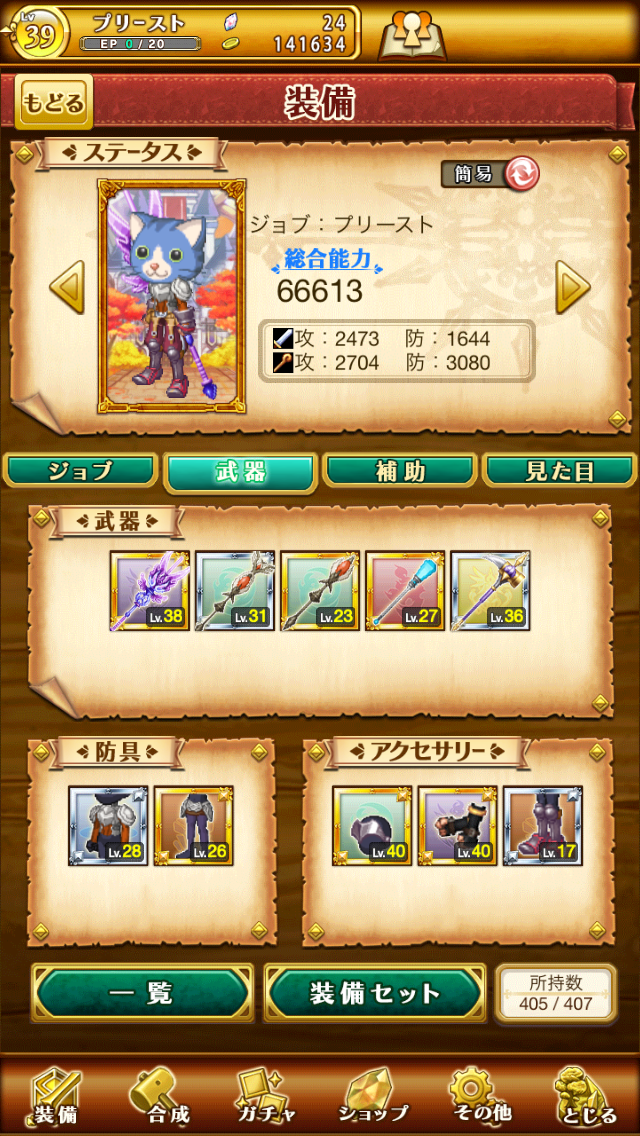Select the Lv.38 purple staff weapon
640x1136 pixels.
(x=150, y=591)
